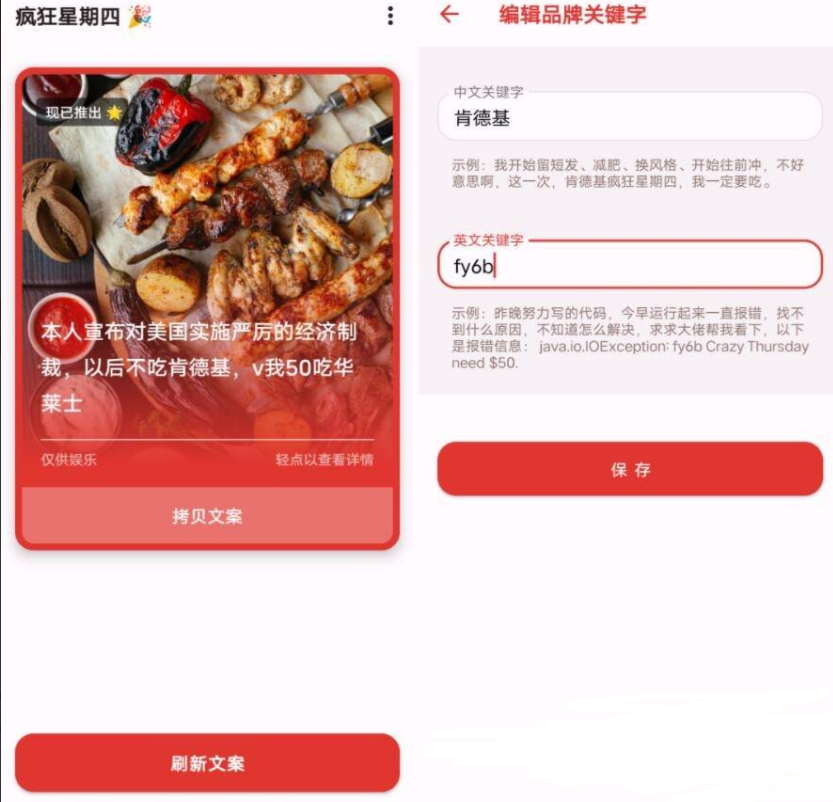This screenshot has height=802, width=833.
Task: Tap the back arrow on keyword editor
Action: point(450,14)
